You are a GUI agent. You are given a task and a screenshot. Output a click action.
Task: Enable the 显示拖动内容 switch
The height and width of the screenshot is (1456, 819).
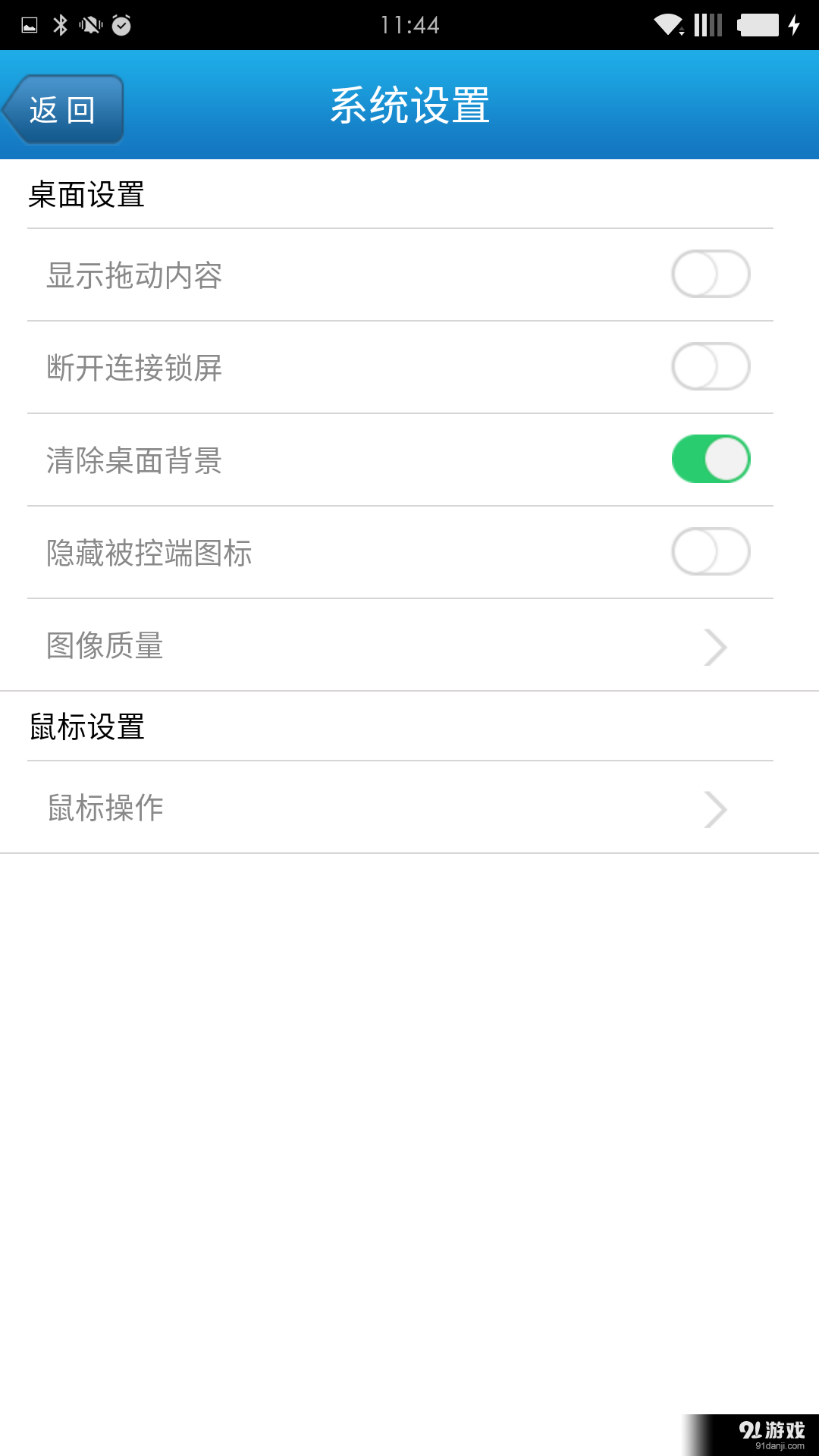tap(711, 274)
